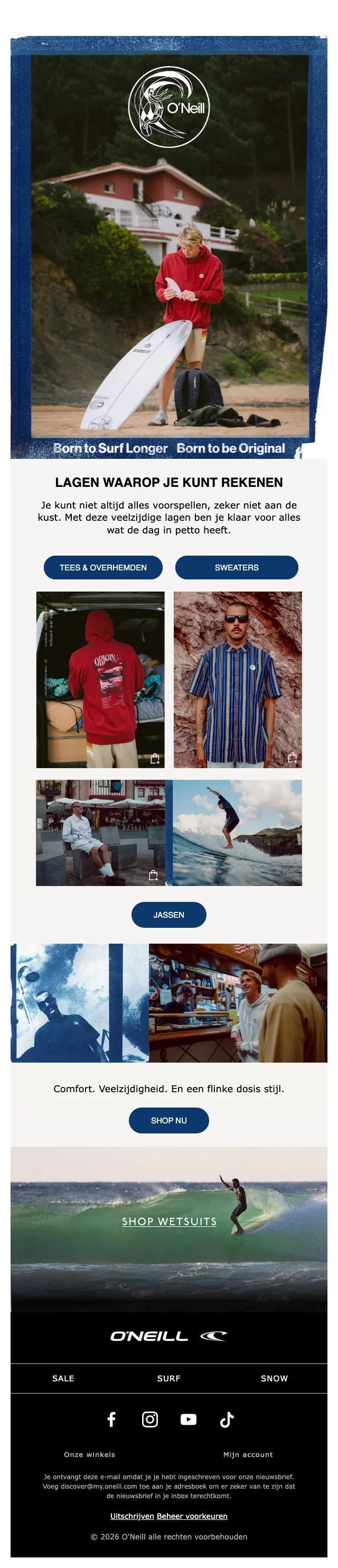Open the Mijn account link
Viewport: 338px width, 1568px height.
pyautogui.click(x=248, y=1454)
